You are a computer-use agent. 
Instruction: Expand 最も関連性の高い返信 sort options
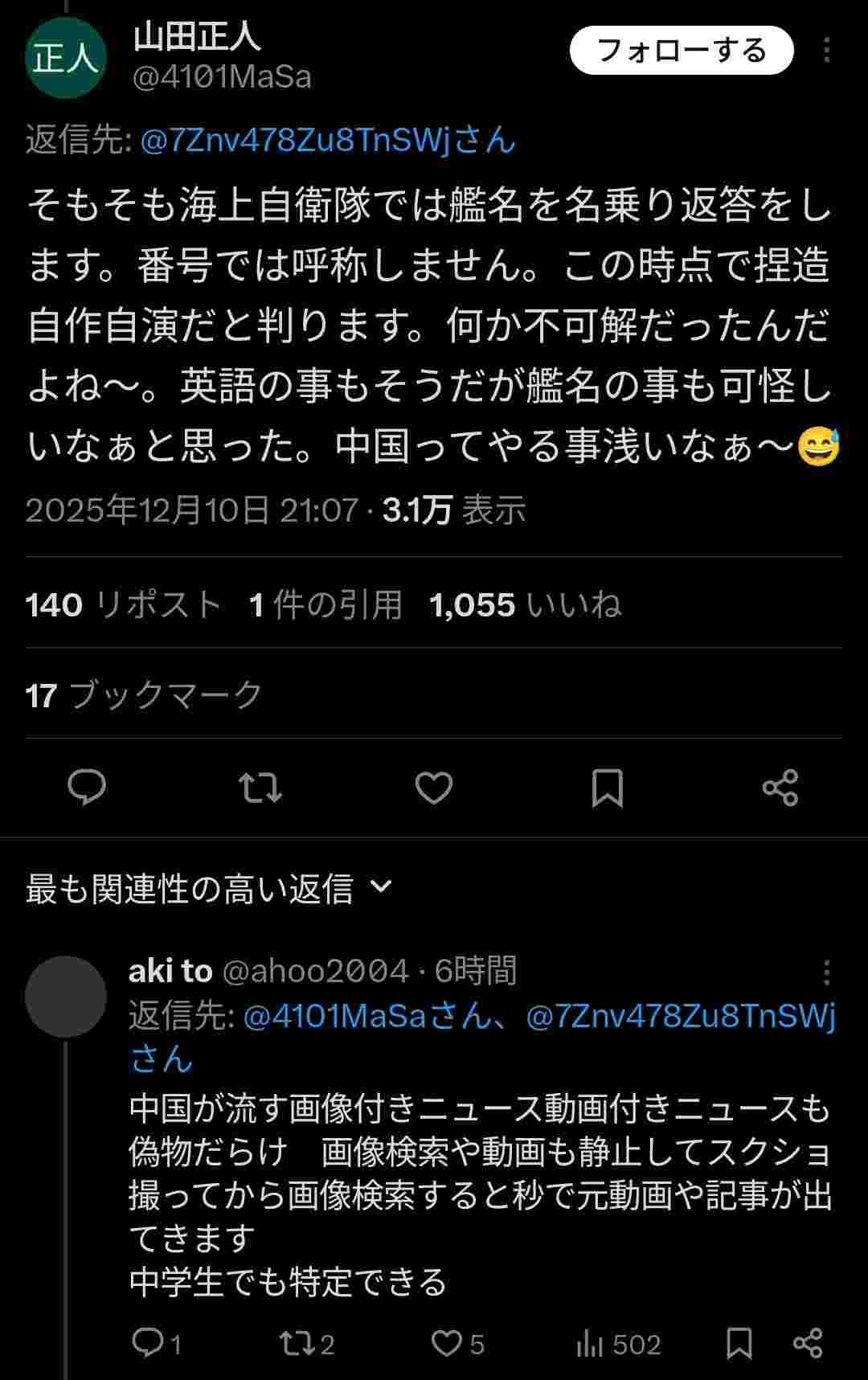(205, 886)
